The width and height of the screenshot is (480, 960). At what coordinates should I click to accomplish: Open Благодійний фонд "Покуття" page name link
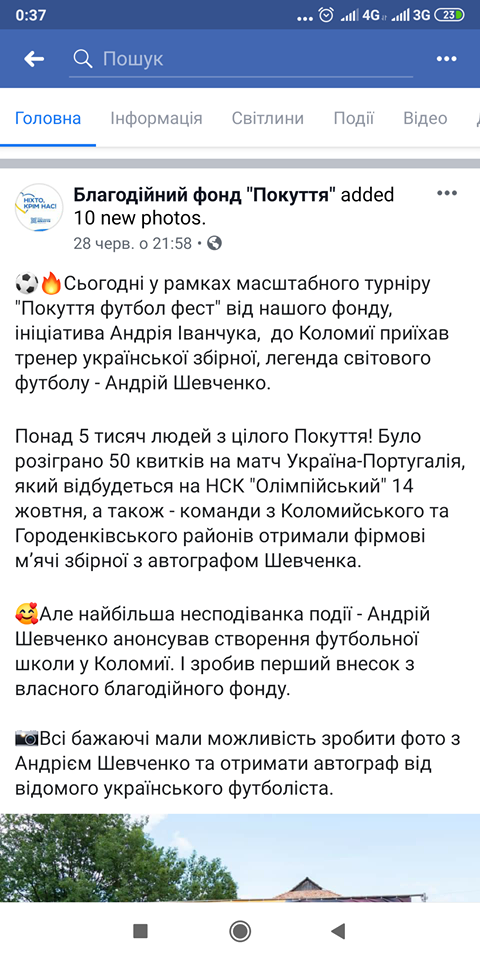[x=204, y=195]
